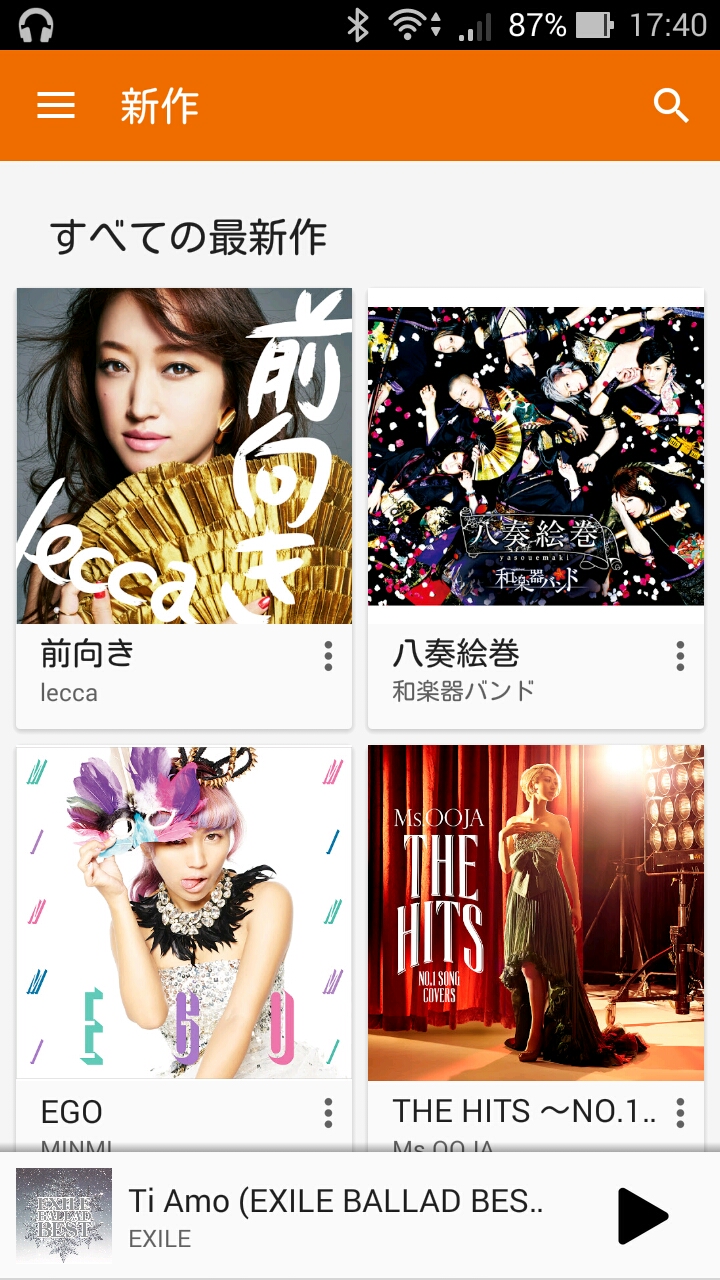Show more options for 前向き album

click(328, 657)
